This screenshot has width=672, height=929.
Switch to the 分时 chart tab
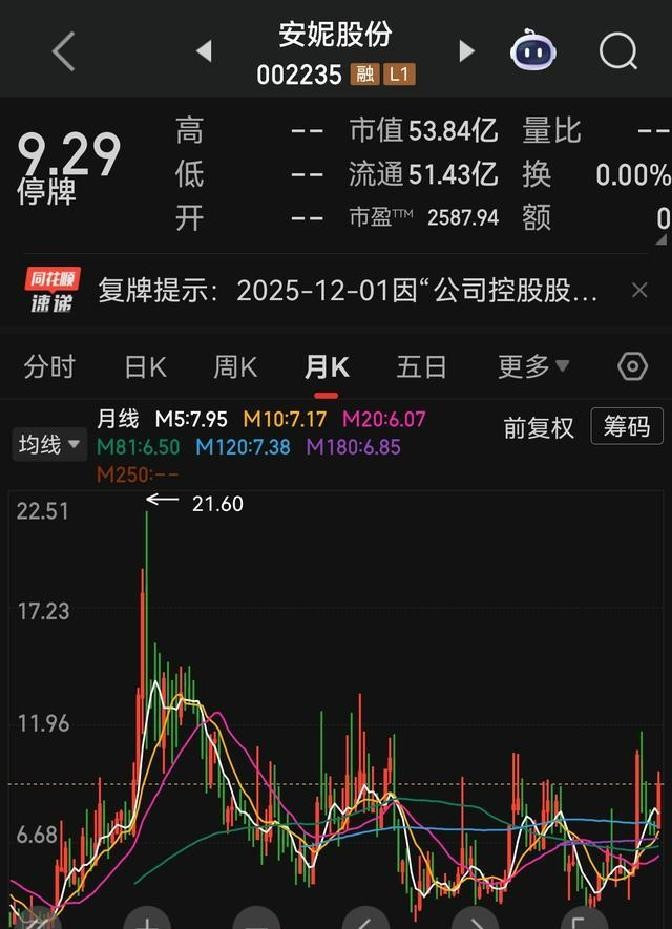click(x=49, y=368)
